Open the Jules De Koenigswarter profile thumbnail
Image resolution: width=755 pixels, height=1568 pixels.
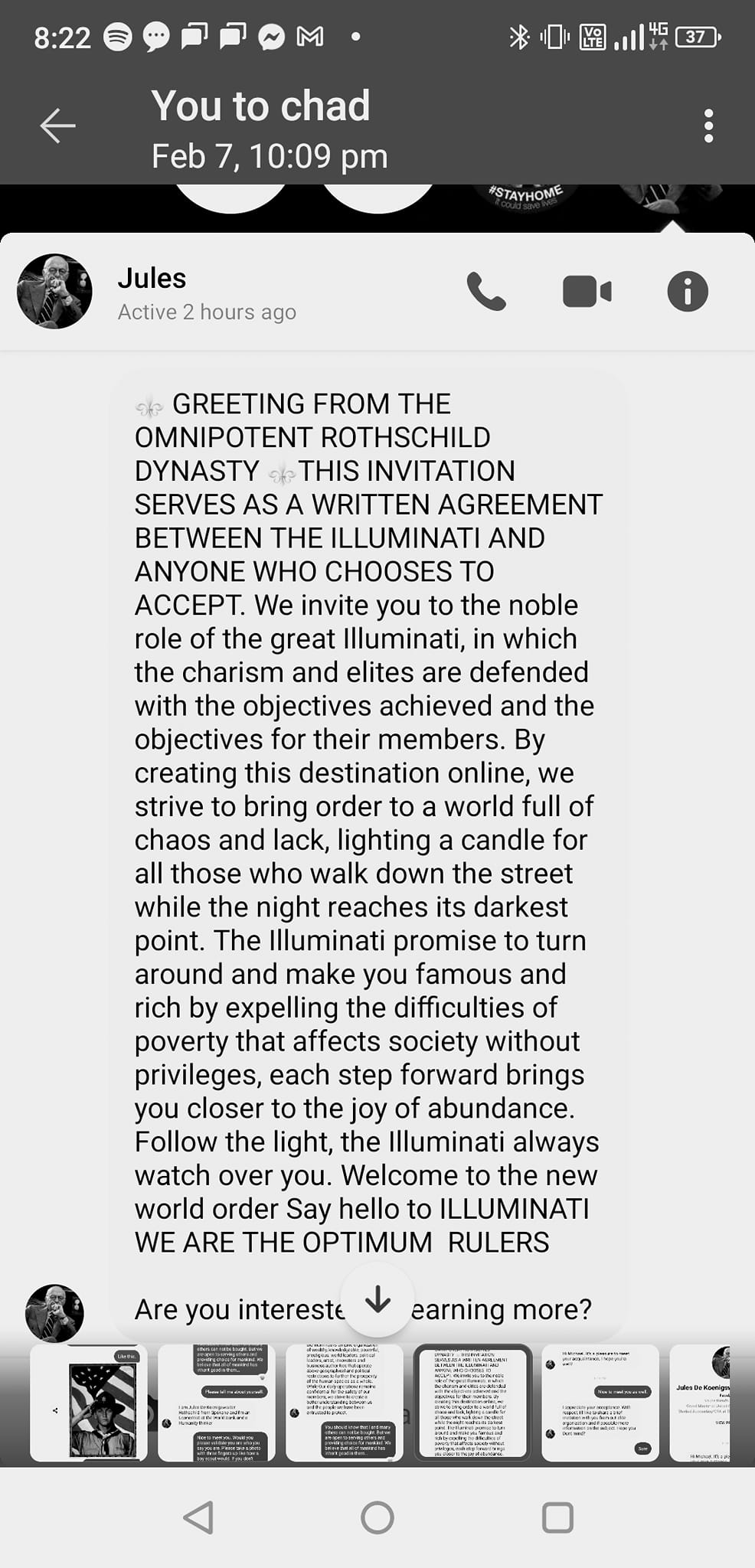point(701,1403)
